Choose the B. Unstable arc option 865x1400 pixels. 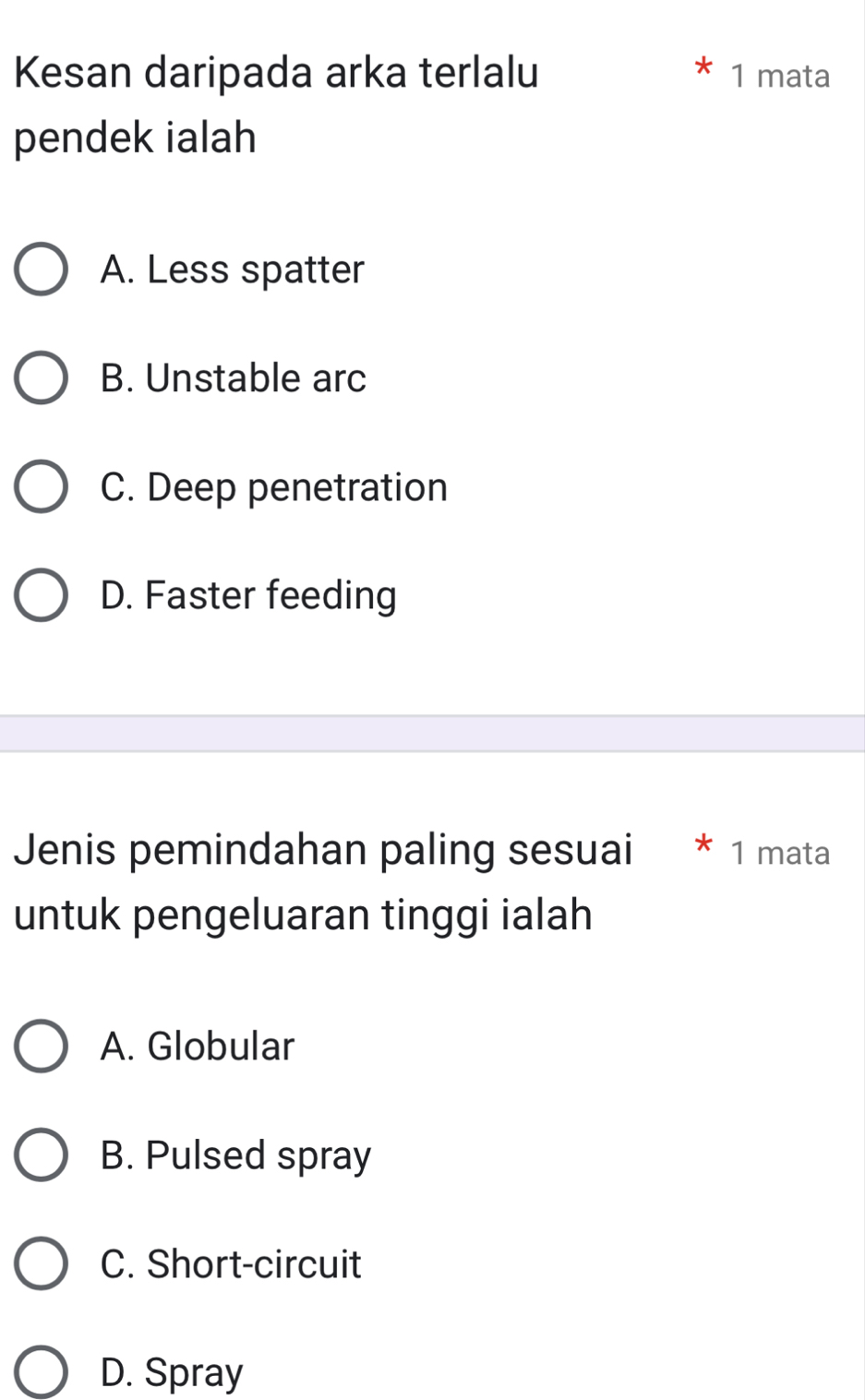(42, 378)
